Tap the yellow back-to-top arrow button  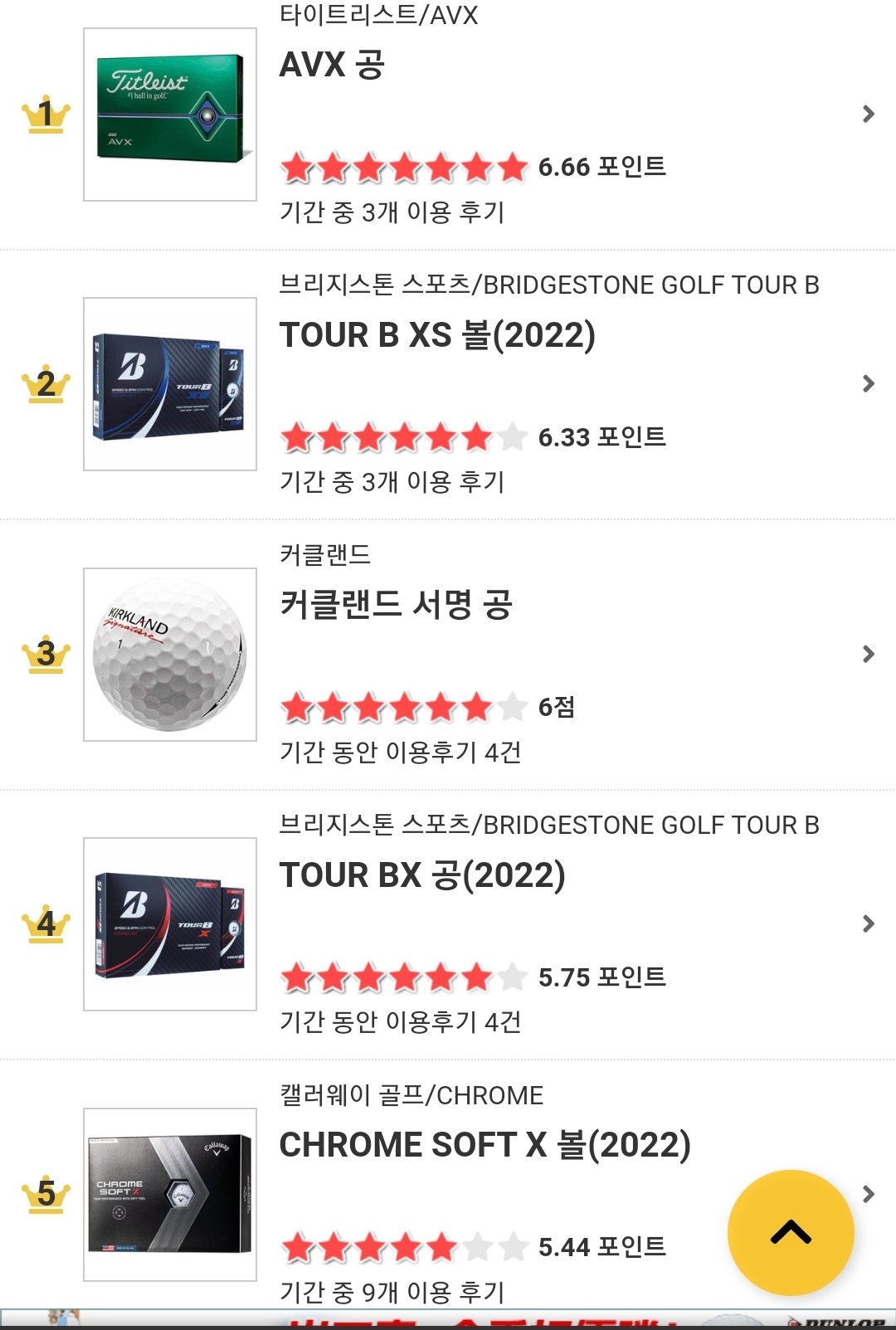point(790,1233)
